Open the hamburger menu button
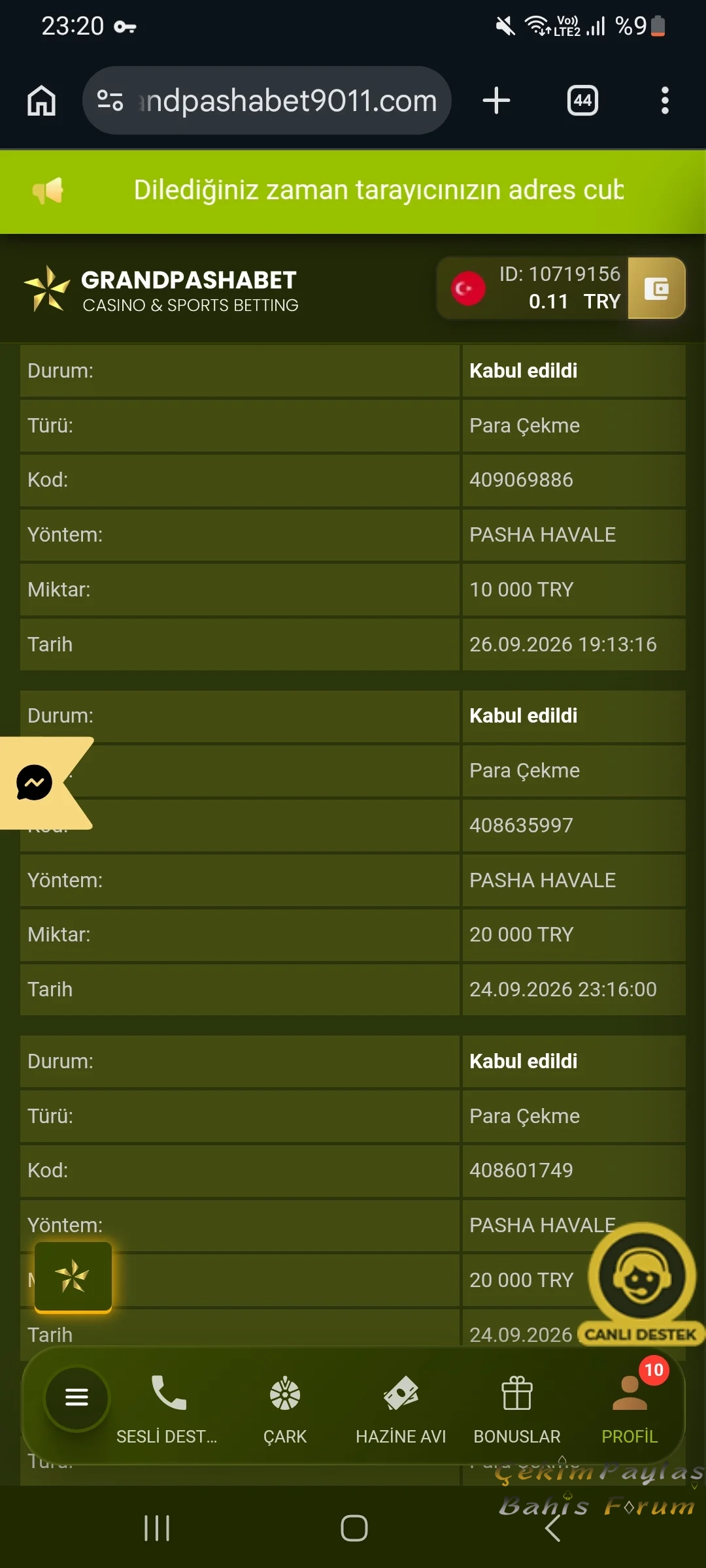 (x=76, y=1397)
